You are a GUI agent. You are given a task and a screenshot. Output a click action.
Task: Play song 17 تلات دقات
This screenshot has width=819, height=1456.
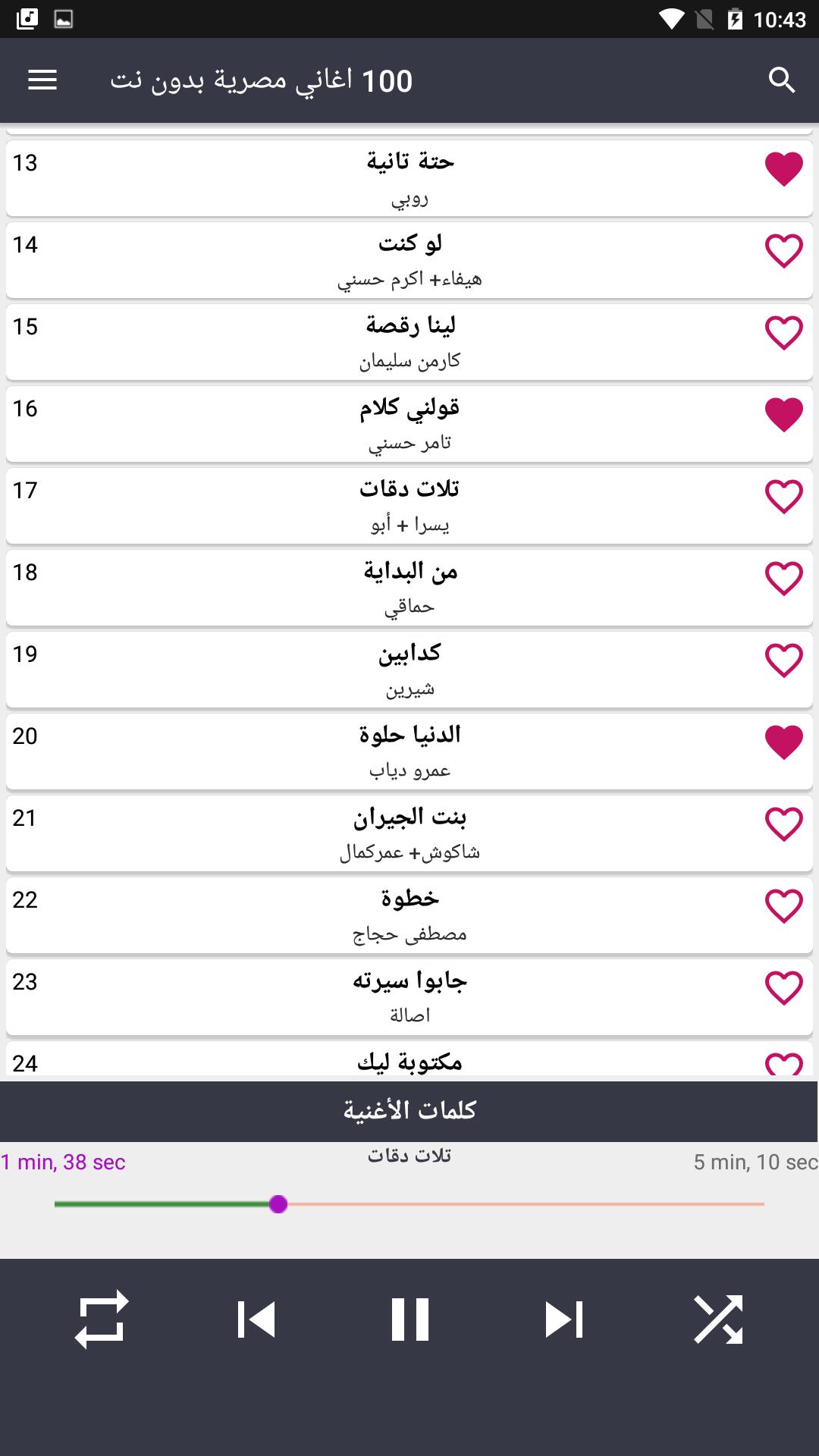click(x=409, y=506)
